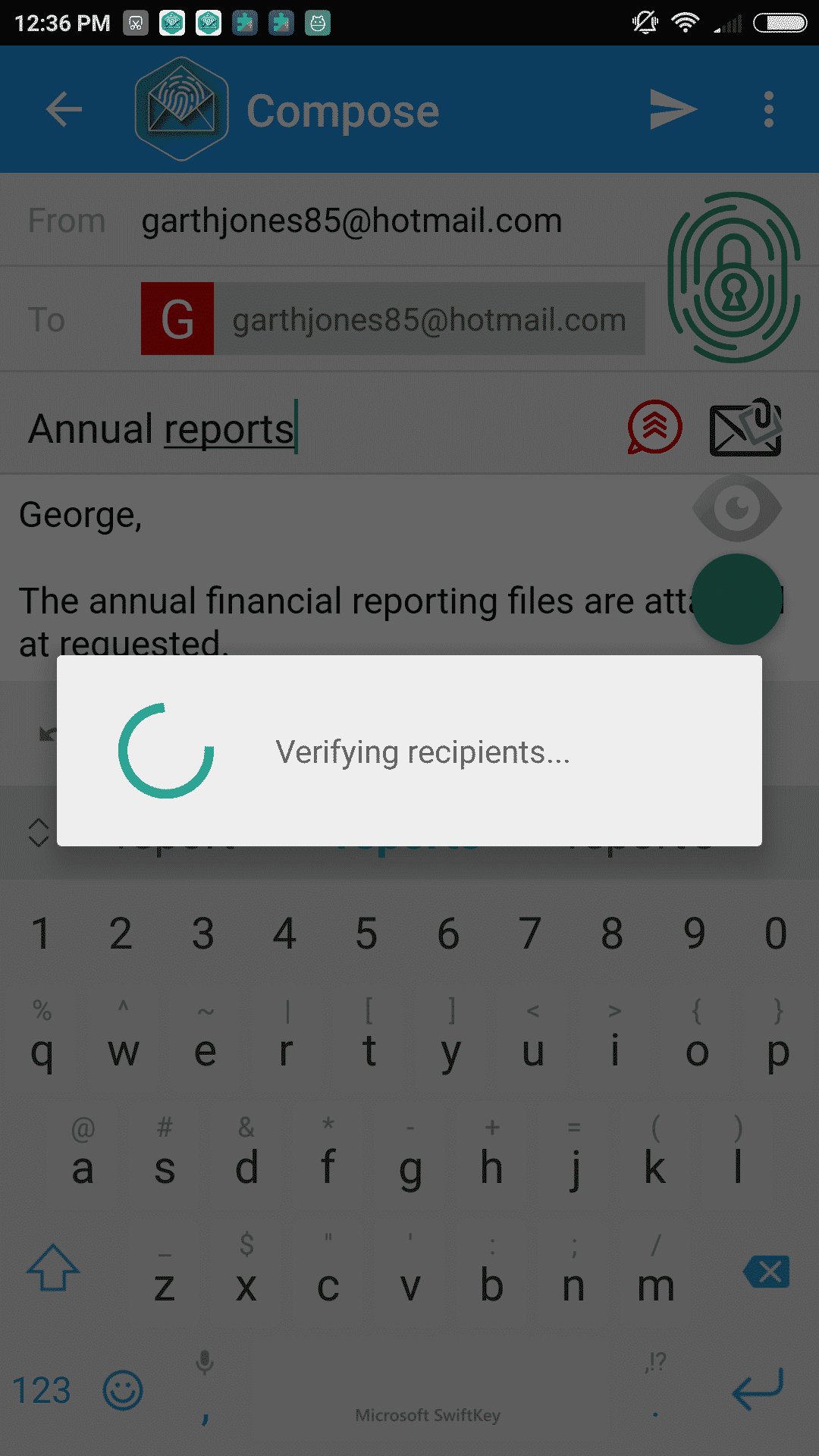Tap the red priority chevron icon
819x1456 pixels.
point(654,427)
